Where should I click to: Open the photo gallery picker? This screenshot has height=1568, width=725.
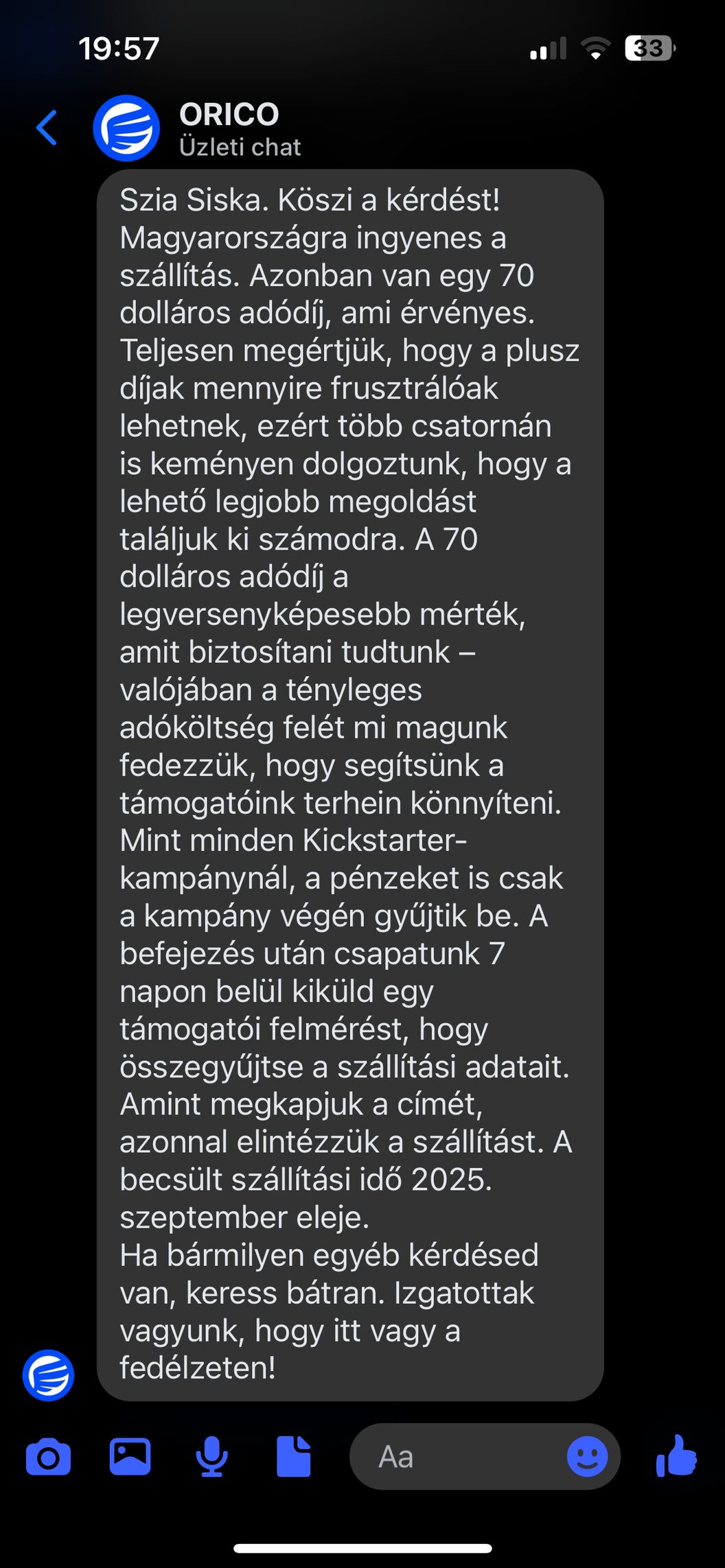coord(130,1456)
